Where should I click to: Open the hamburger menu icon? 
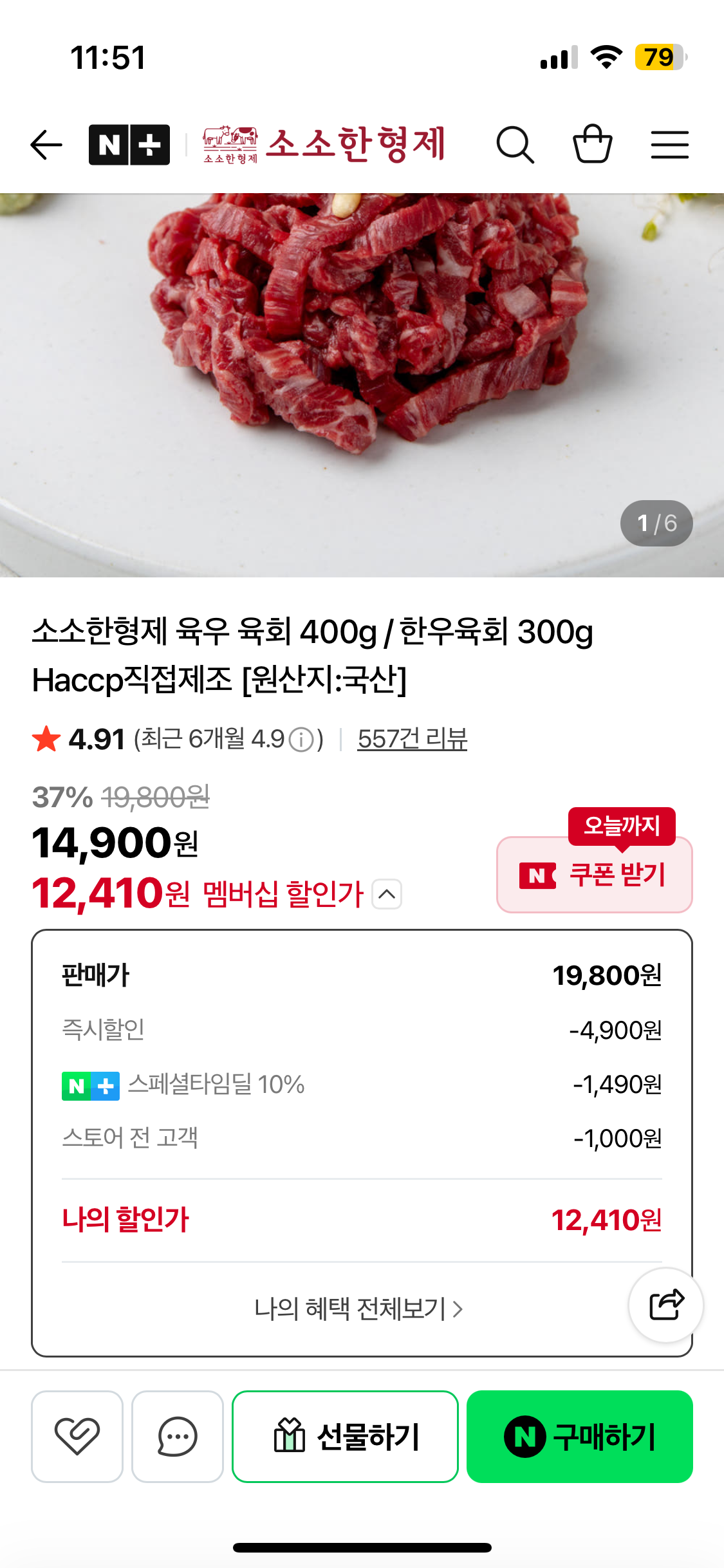coord(670,144)
